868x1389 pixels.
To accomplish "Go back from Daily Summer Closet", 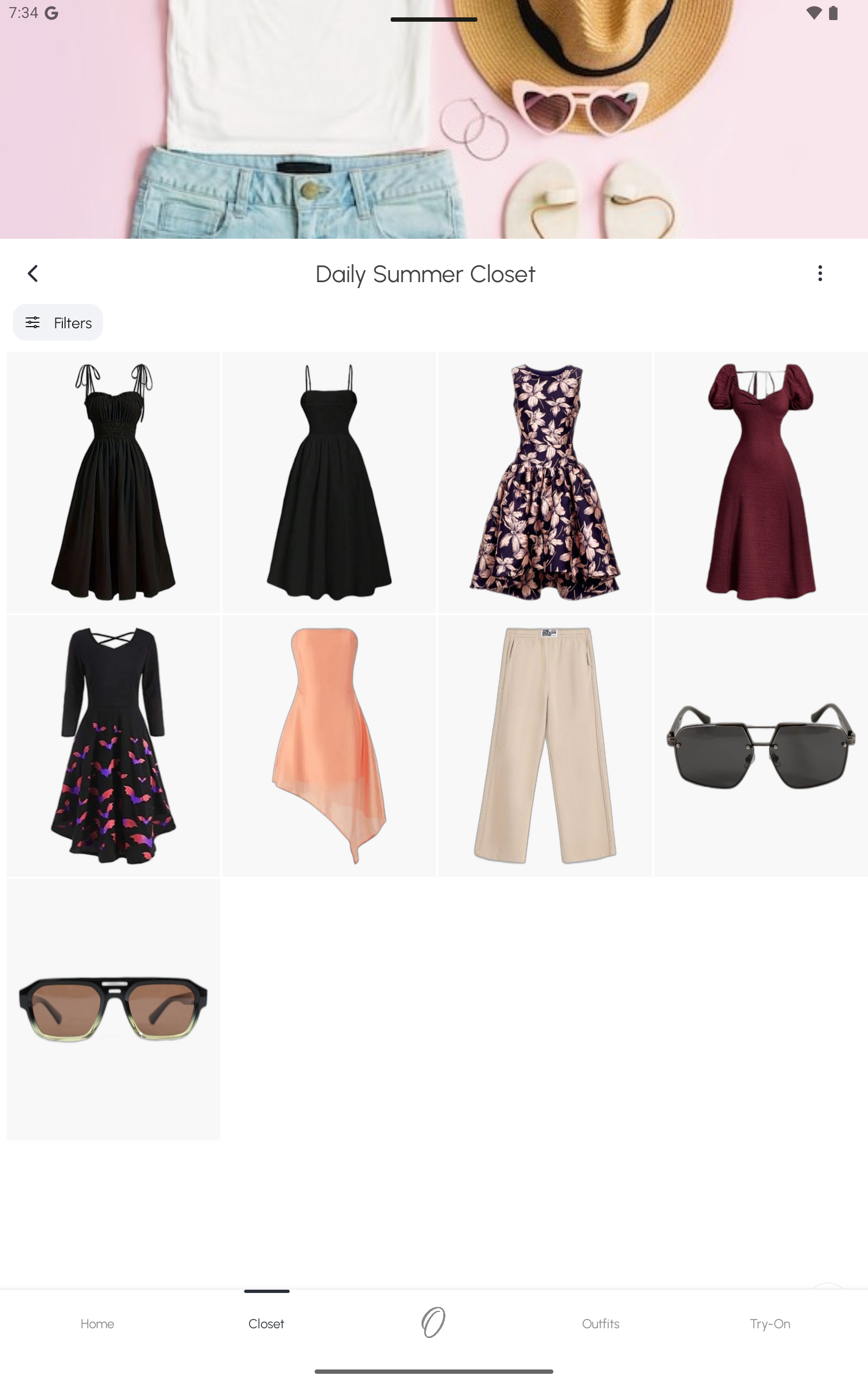I will coord(33,274).
